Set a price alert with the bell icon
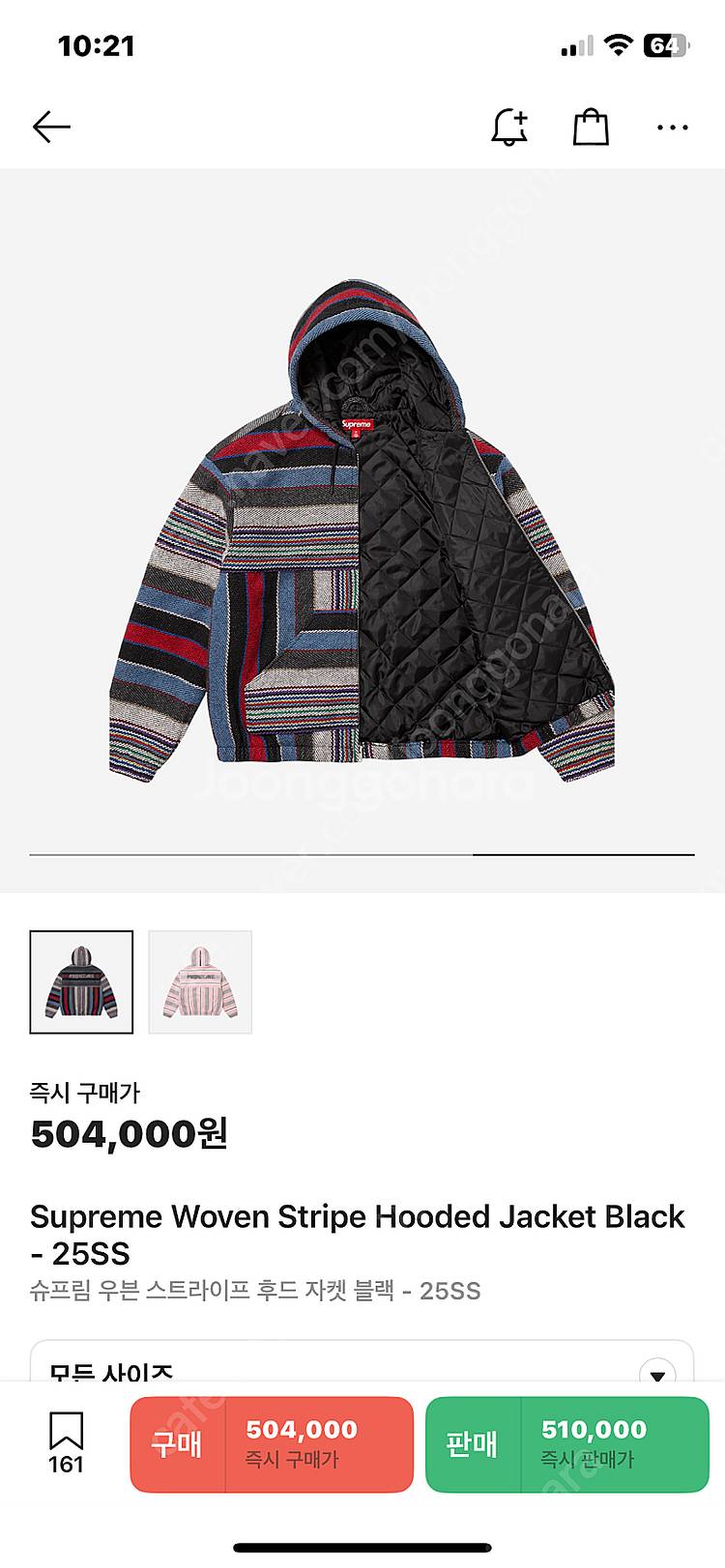 [x=509, y=127]
